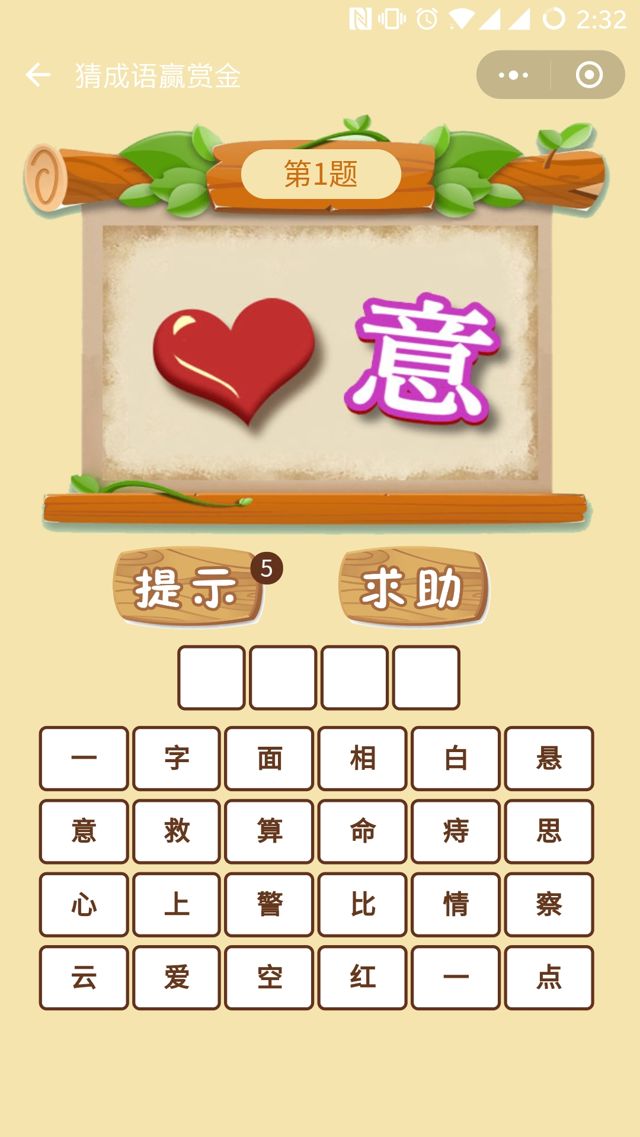
Task: Go back using the arrow icon
Action: tap(38, 75)
